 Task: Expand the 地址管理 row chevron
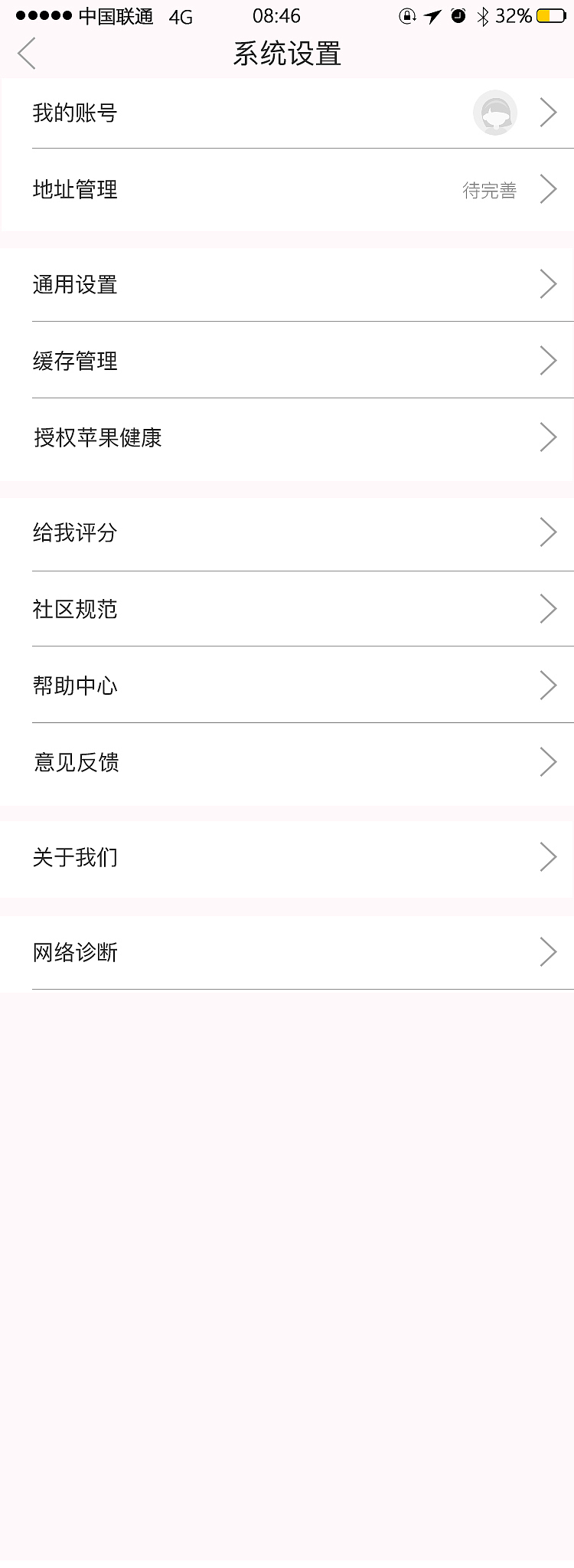548,188
